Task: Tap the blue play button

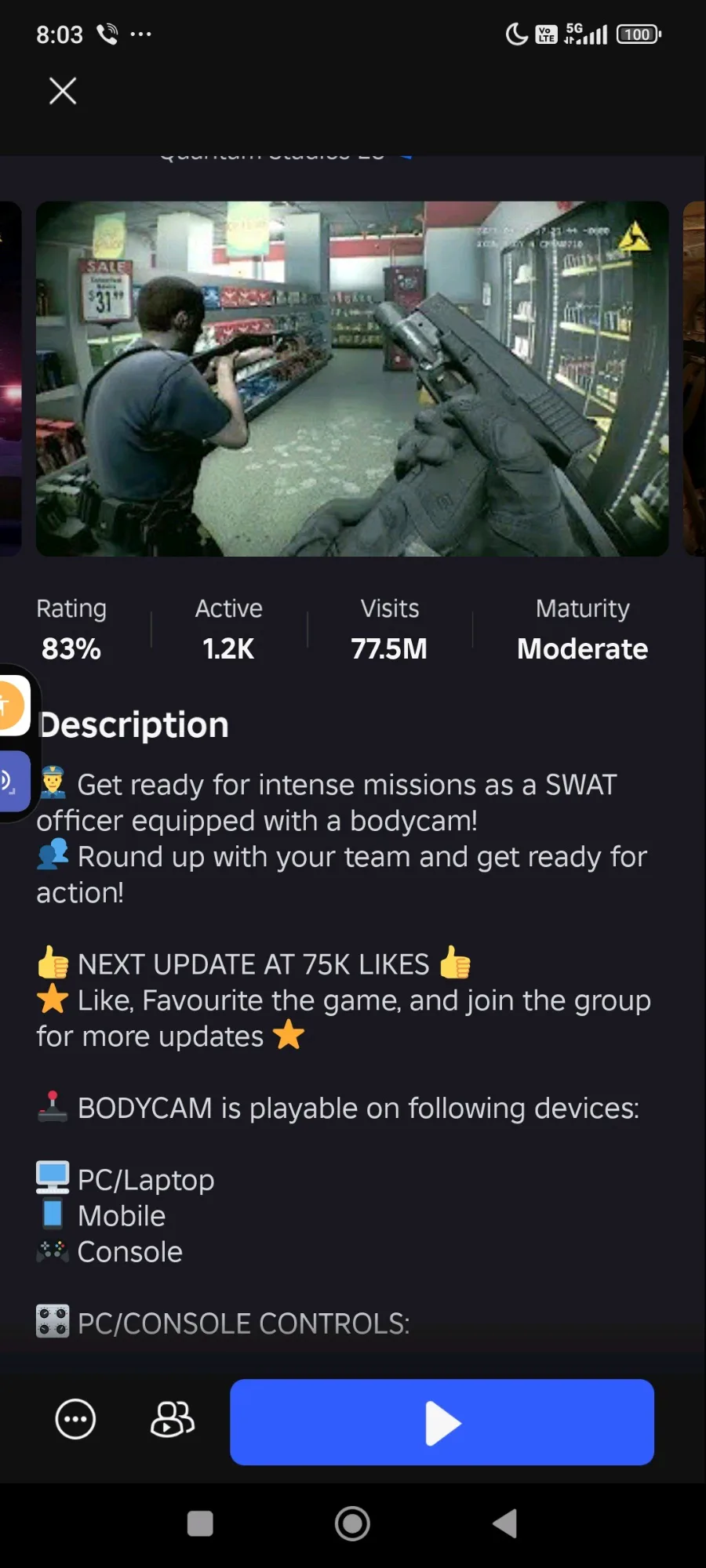Action: [x=442, y=1422]
